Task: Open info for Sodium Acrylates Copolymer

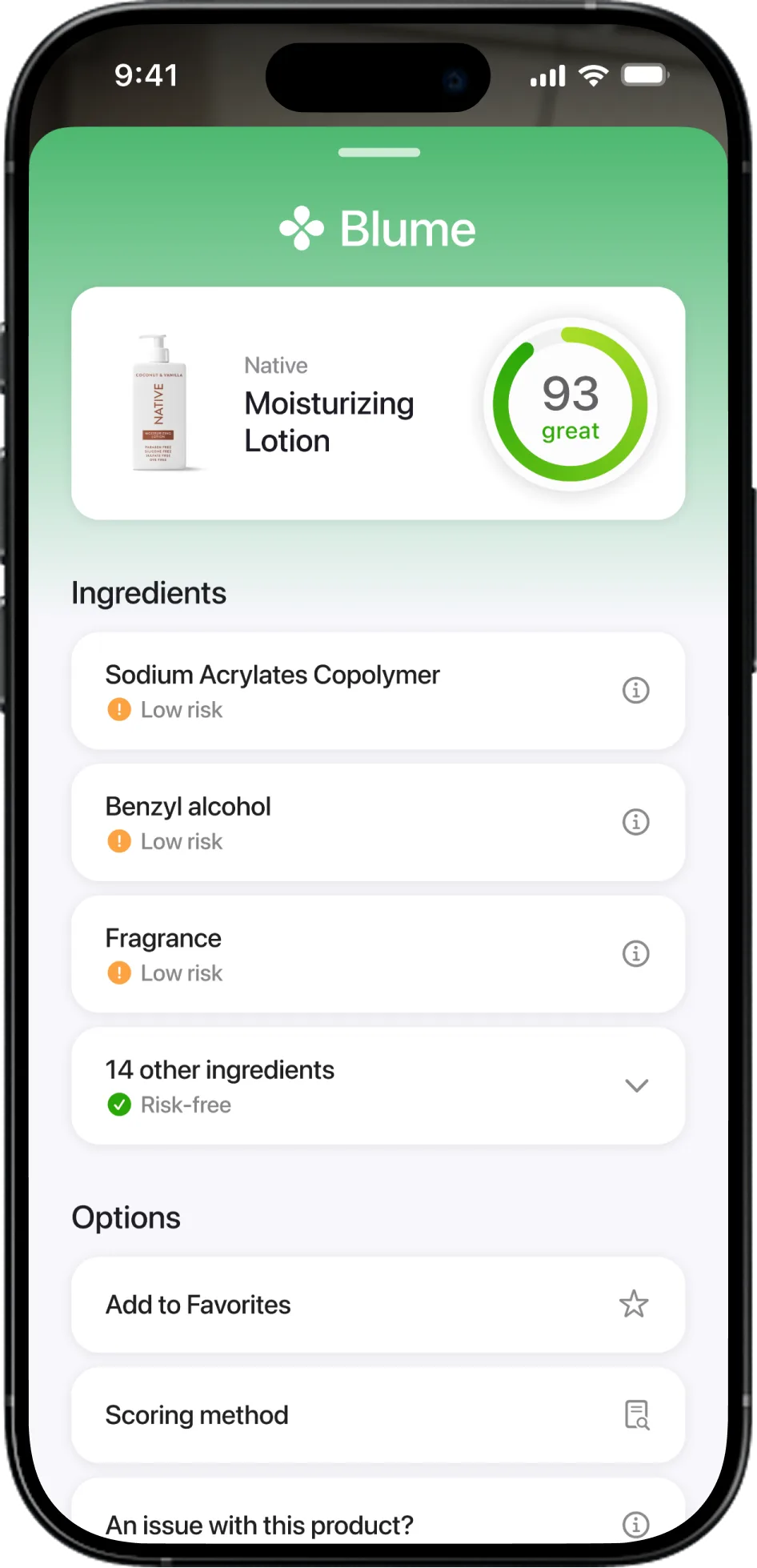Action: coord(635,690)
